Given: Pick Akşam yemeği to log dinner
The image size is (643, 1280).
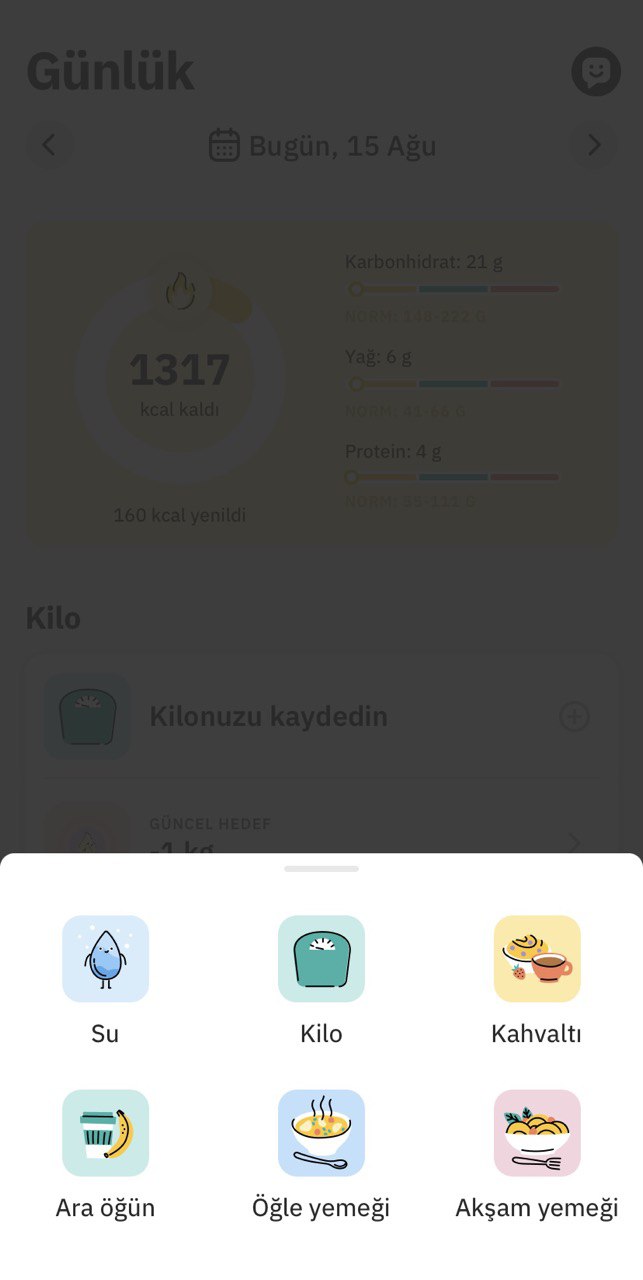Looking at the screenshot, I should (537, 1133).
